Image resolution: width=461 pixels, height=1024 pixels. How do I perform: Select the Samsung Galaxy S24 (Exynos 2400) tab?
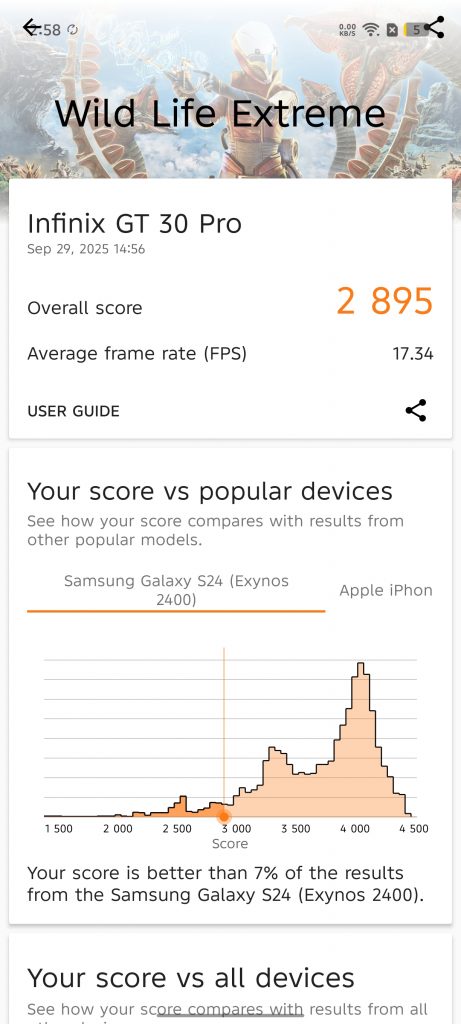(176, 590)
